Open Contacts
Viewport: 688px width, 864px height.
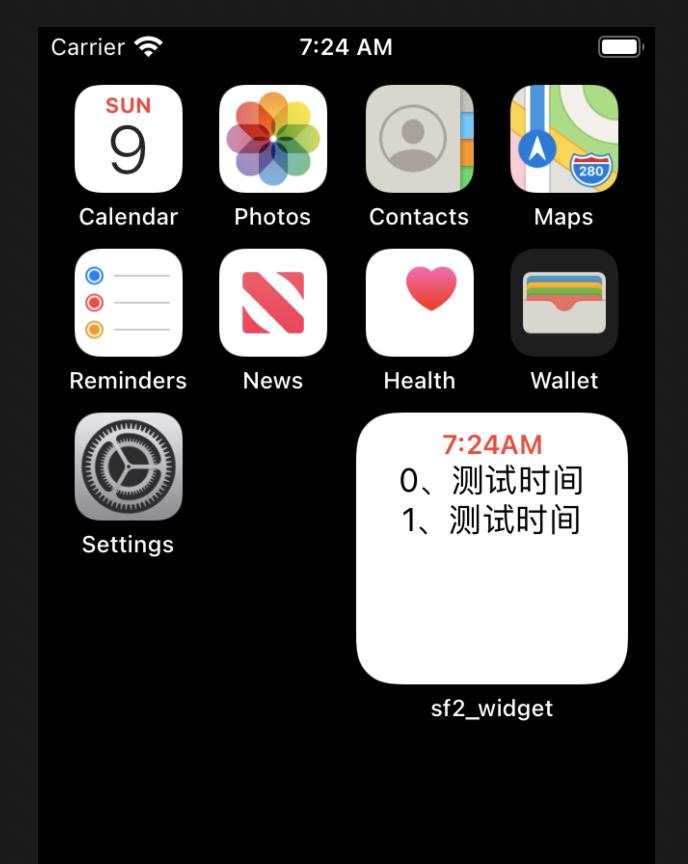(x=419, y=139)
